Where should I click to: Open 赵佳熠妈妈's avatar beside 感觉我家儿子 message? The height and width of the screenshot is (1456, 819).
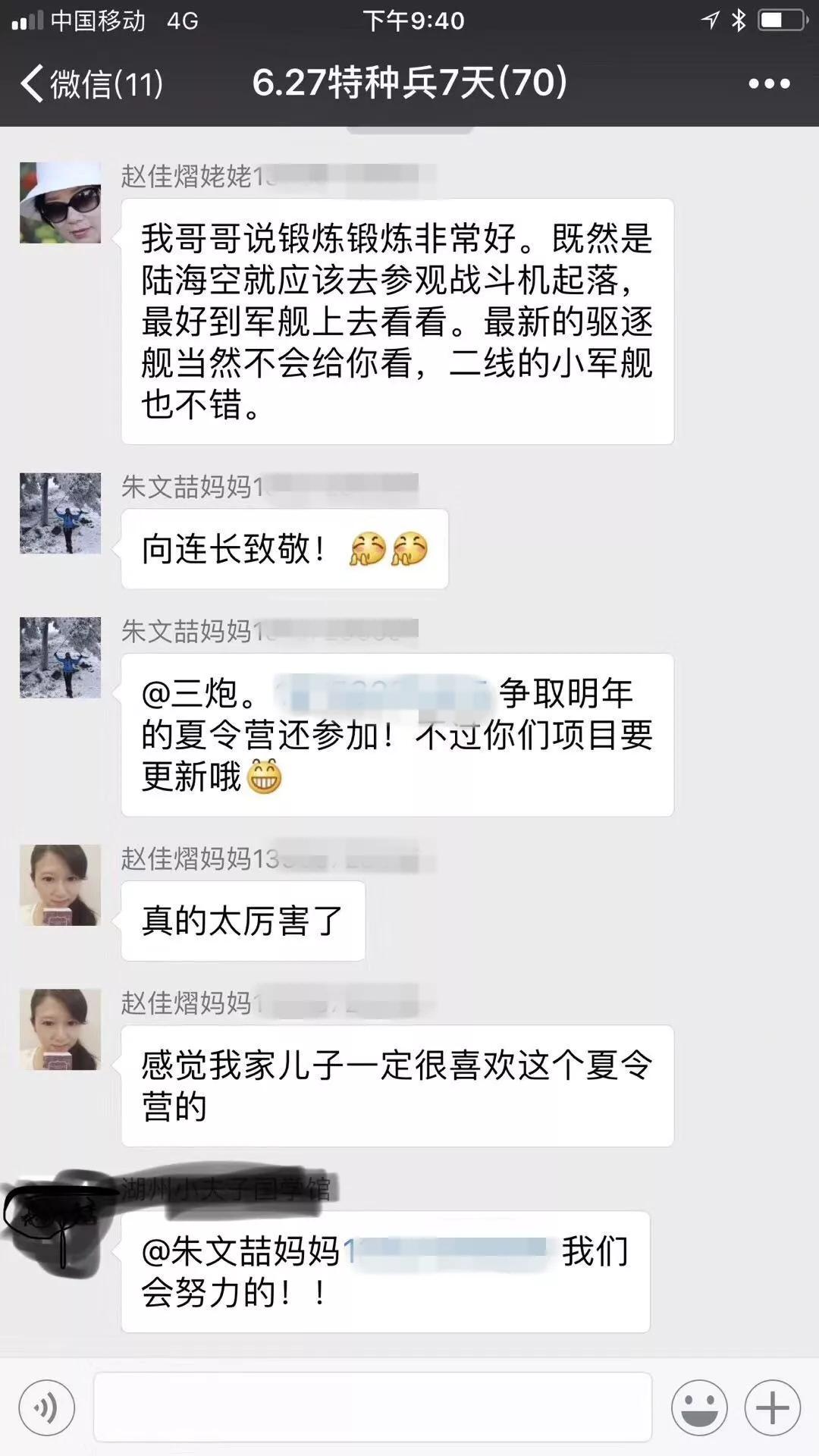tap(60, 1029)
